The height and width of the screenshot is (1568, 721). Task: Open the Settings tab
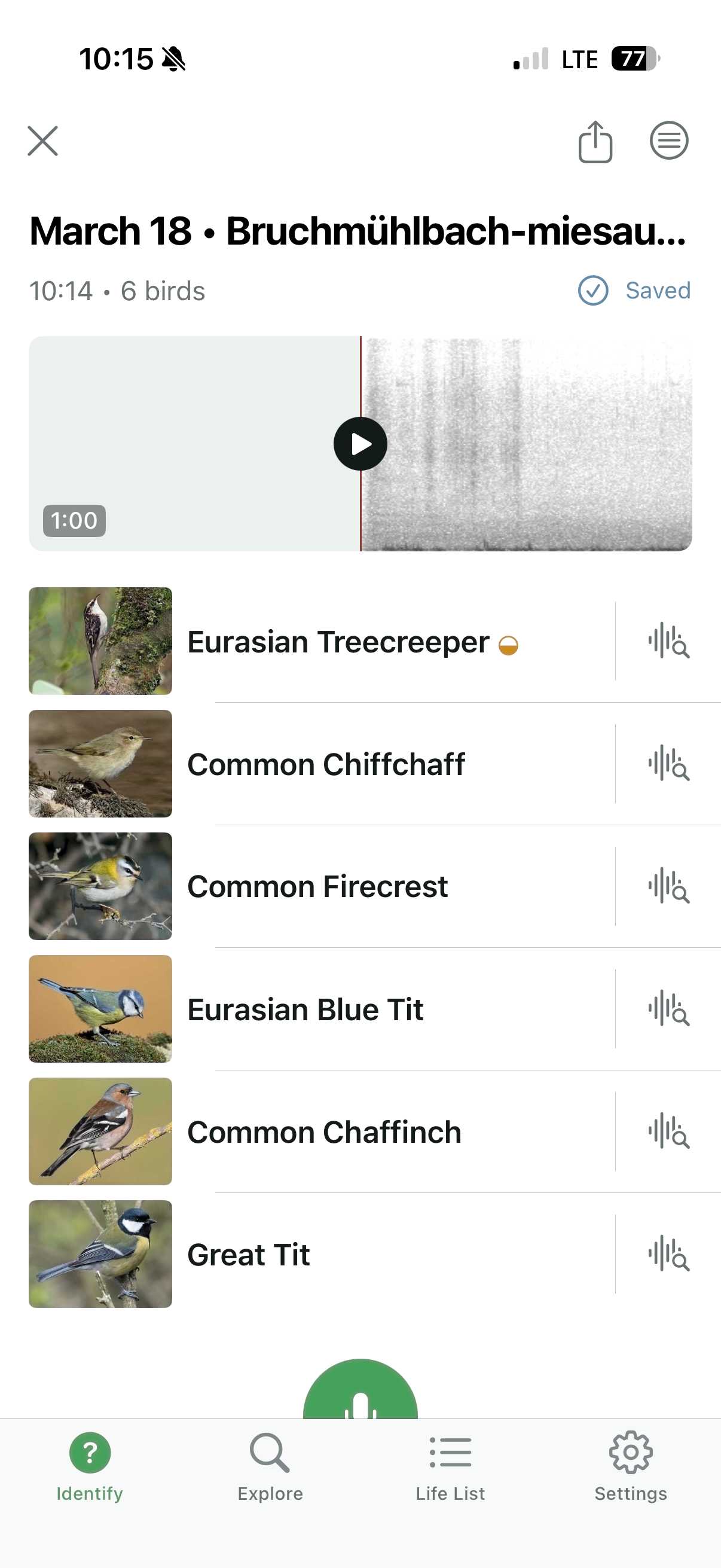click(630, 1467)
